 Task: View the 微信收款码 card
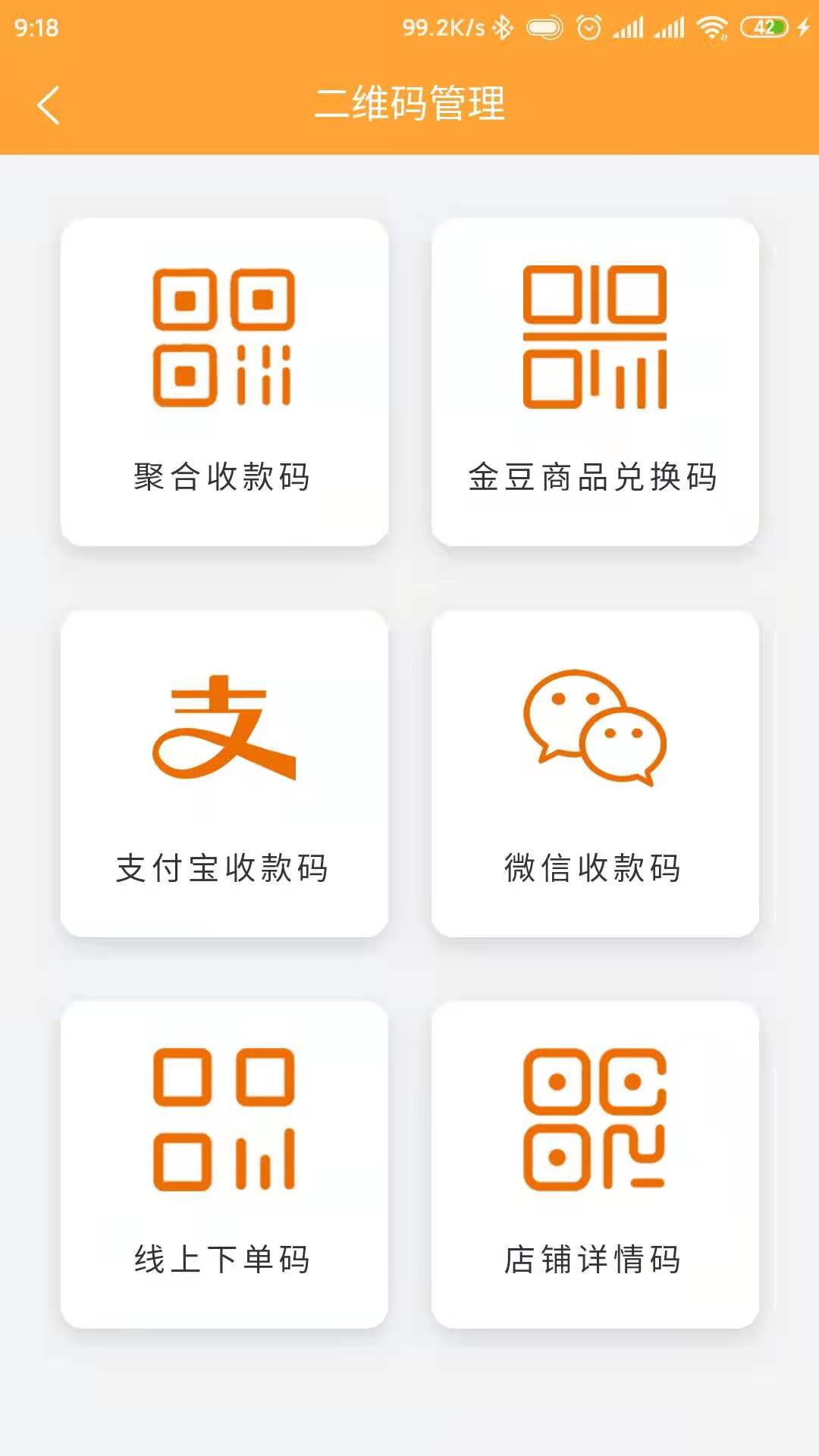click(x=595, y=773)
